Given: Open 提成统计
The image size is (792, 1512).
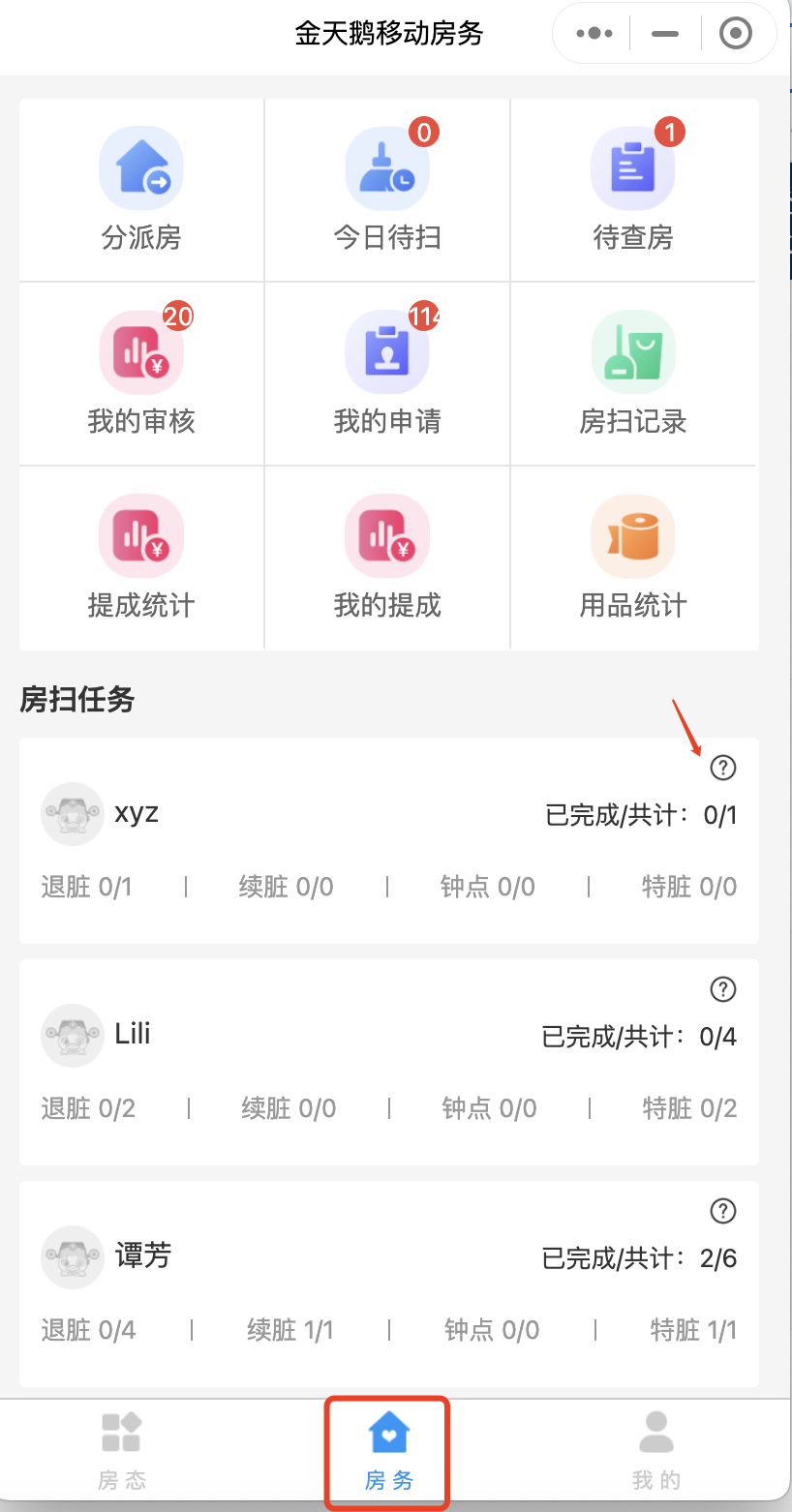Looking at the screenshot, I should coord(141,559).
